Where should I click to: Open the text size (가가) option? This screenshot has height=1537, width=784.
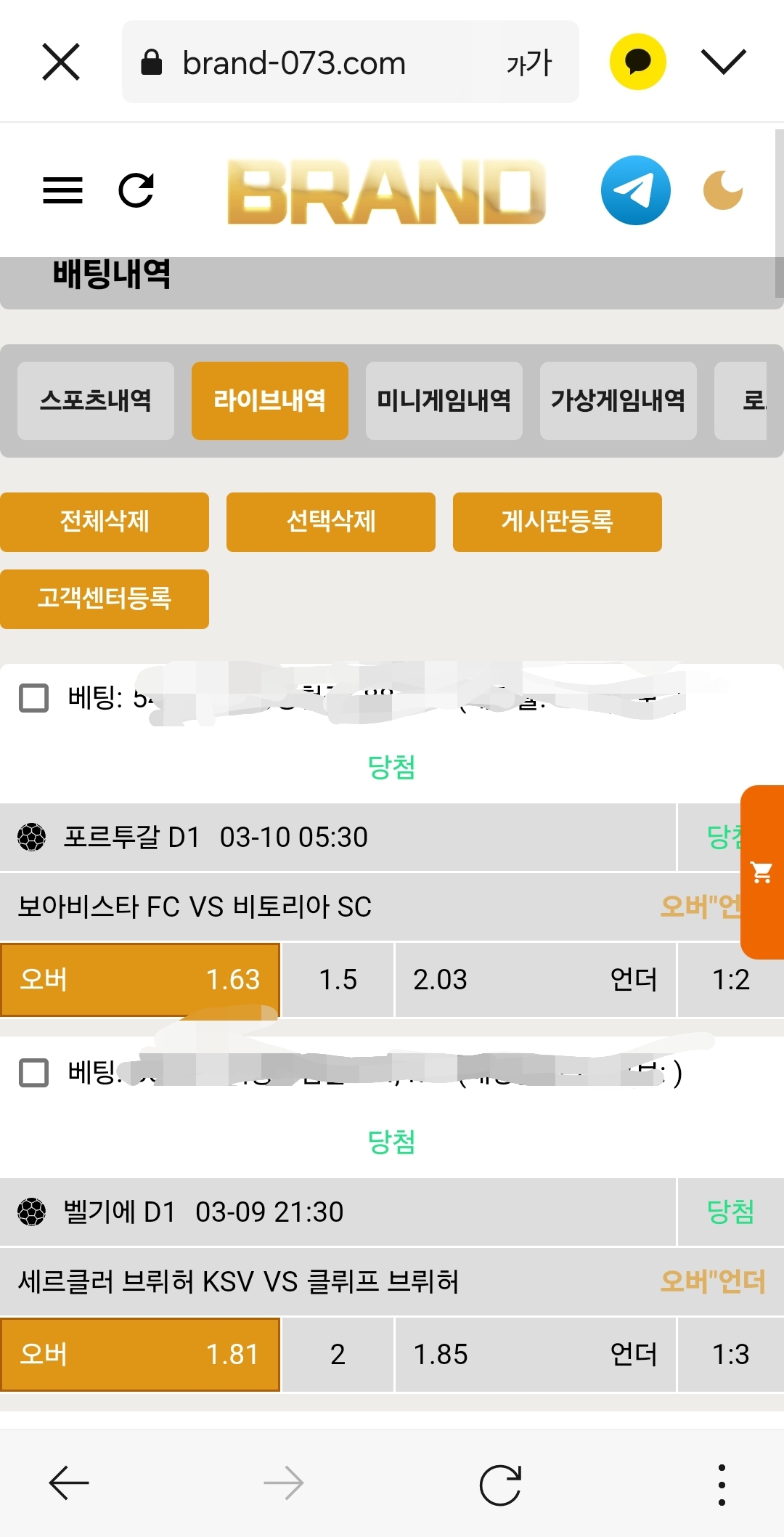(x=529, y=63)
